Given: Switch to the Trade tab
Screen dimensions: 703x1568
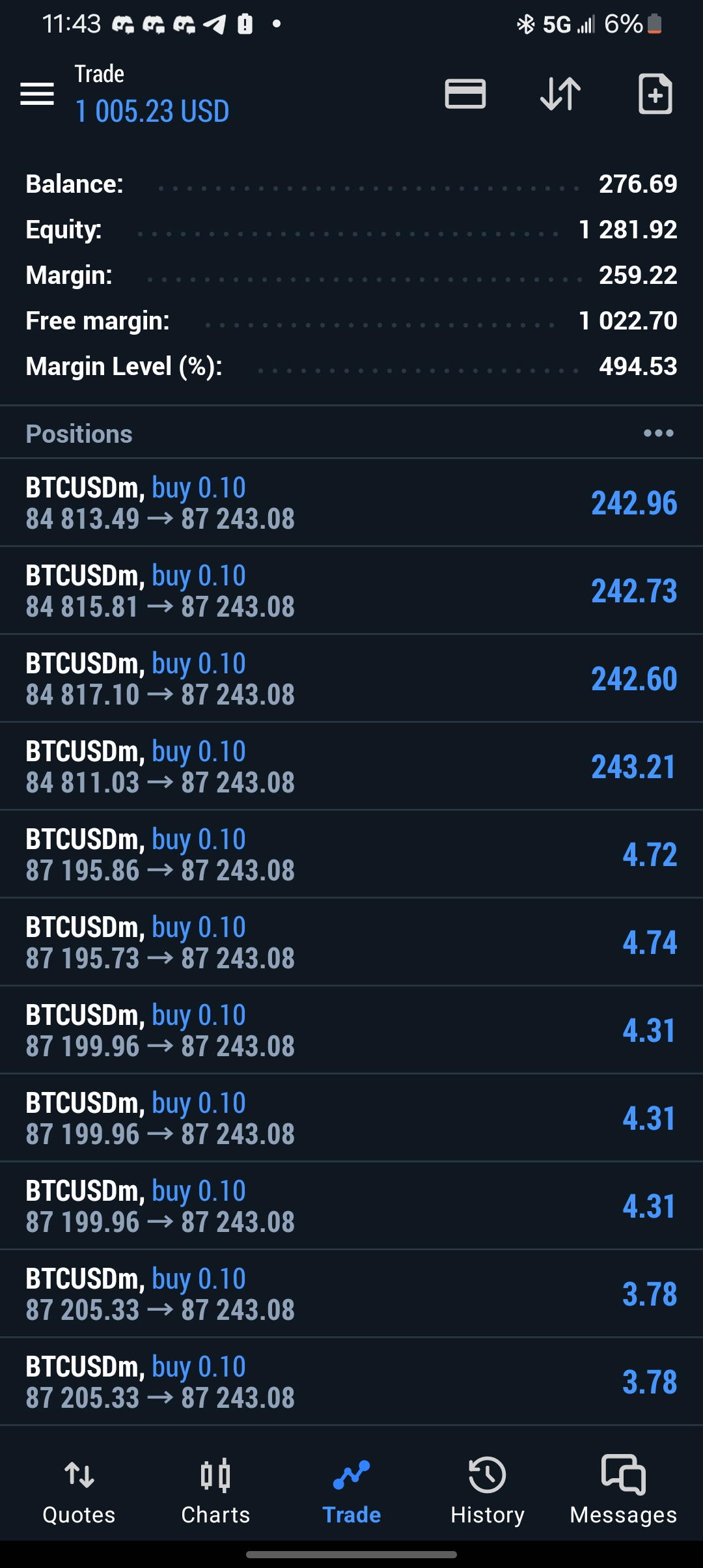Looking at the screenshot, I should click(x=350, y=1491).
